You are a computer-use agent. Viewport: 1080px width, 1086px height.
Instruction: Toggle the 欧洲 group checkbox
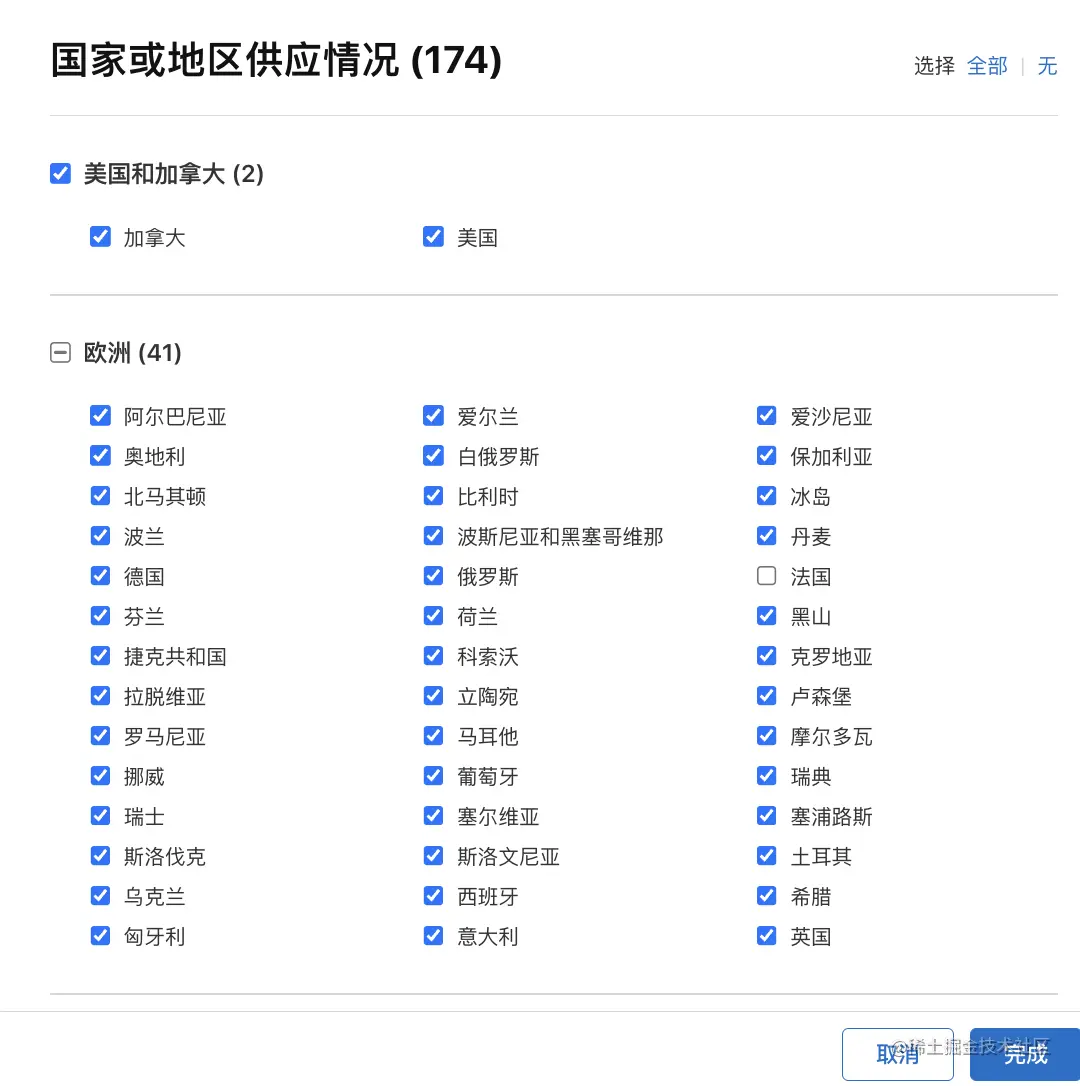tap(61, 352)
